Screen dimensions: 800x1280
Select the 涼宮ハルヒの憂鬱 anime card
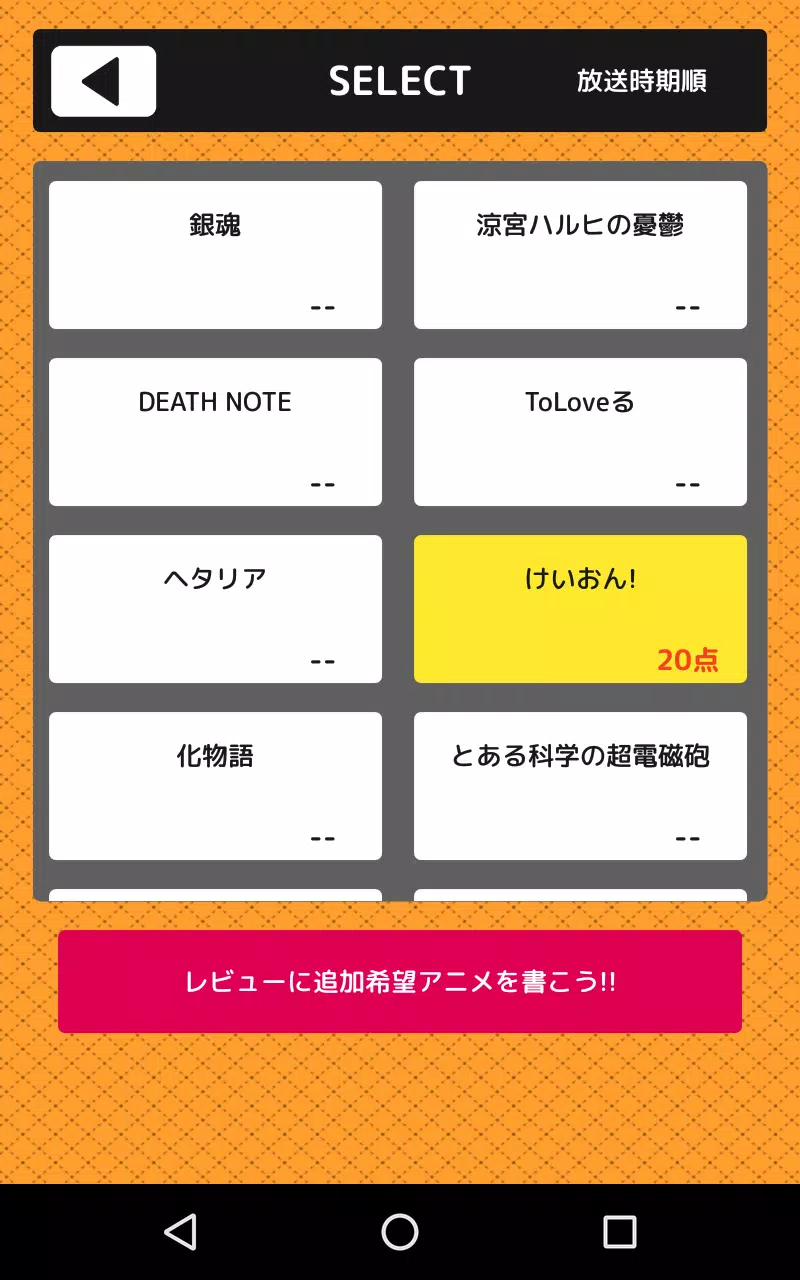tap(580, 253)
